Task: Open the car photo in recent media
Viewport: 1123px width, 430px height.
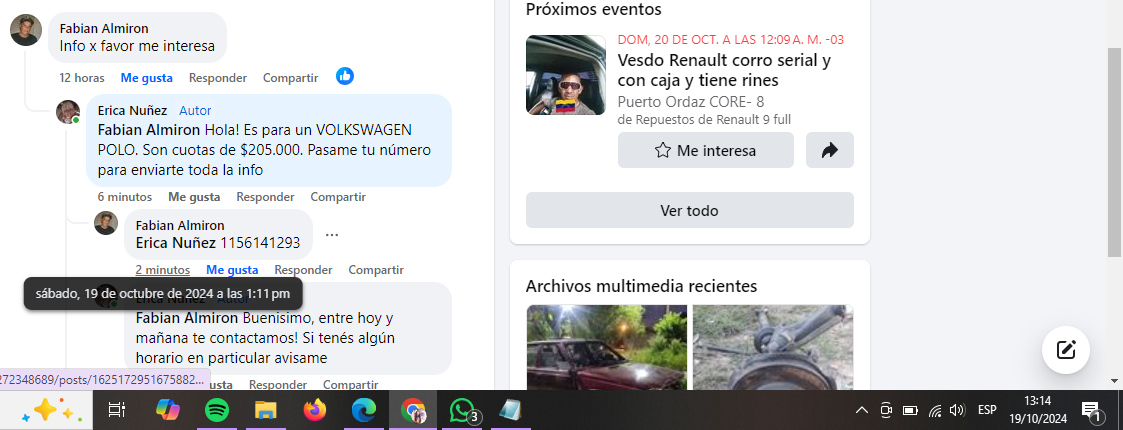Action: 606,346
